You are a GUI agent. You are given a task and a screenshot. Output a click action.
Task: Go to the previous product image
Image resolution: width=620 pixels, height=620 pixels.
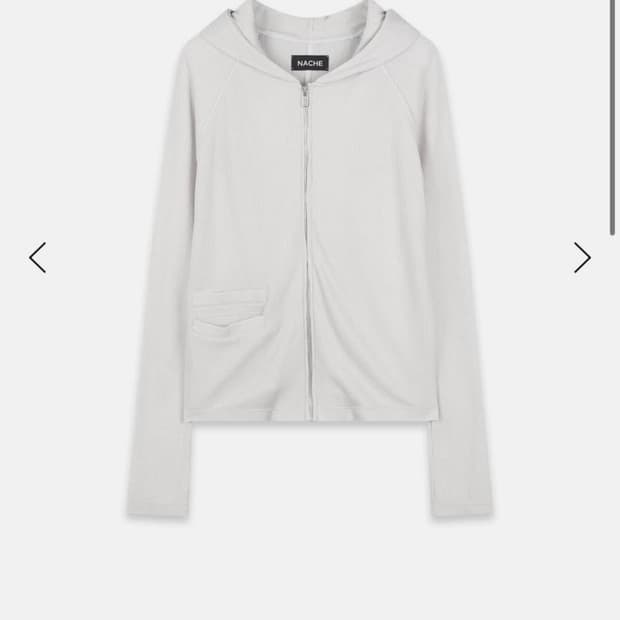click(38, 257)
